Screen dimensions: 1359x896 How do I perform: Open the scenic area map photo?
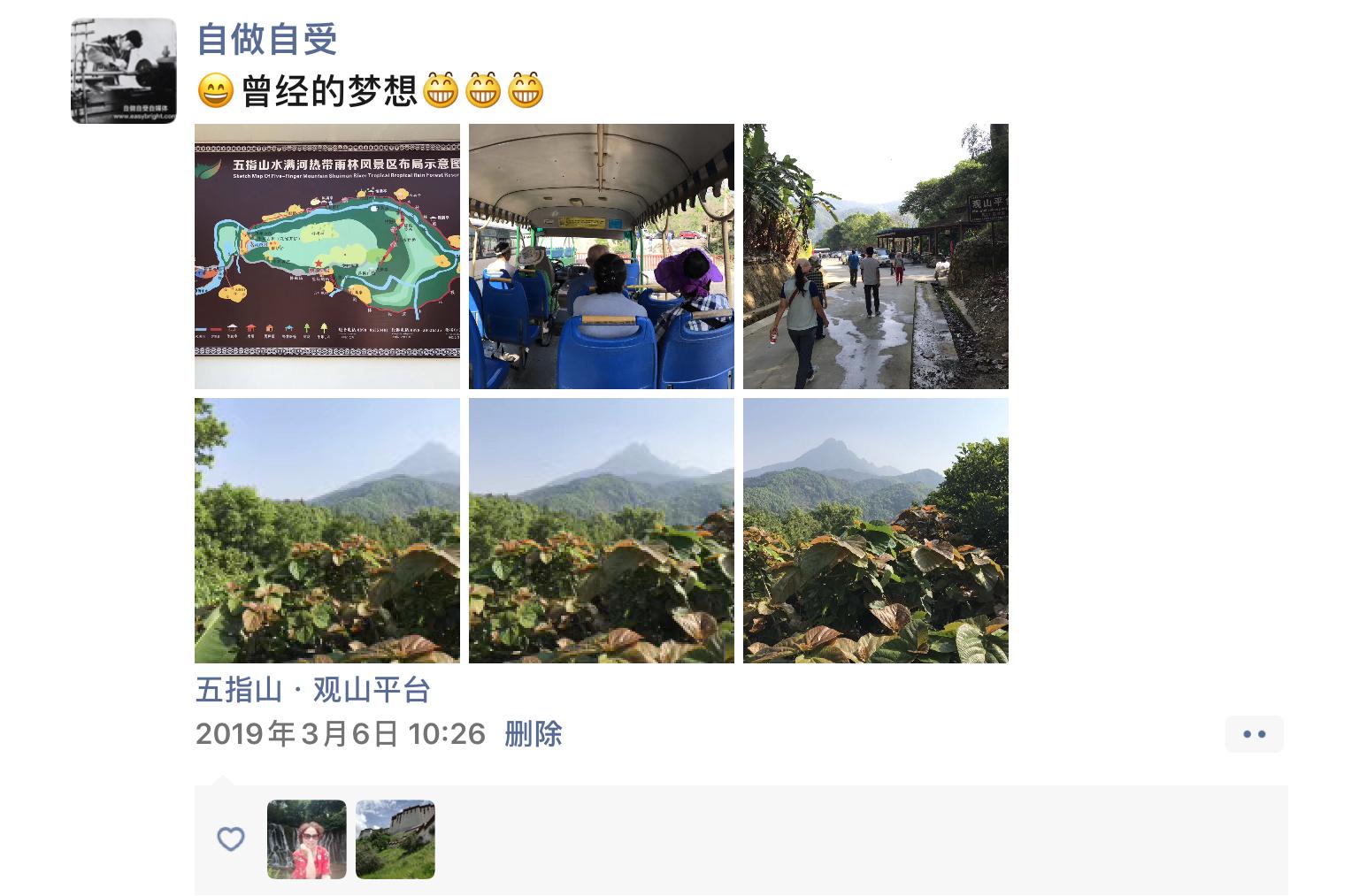click(327, 257)
